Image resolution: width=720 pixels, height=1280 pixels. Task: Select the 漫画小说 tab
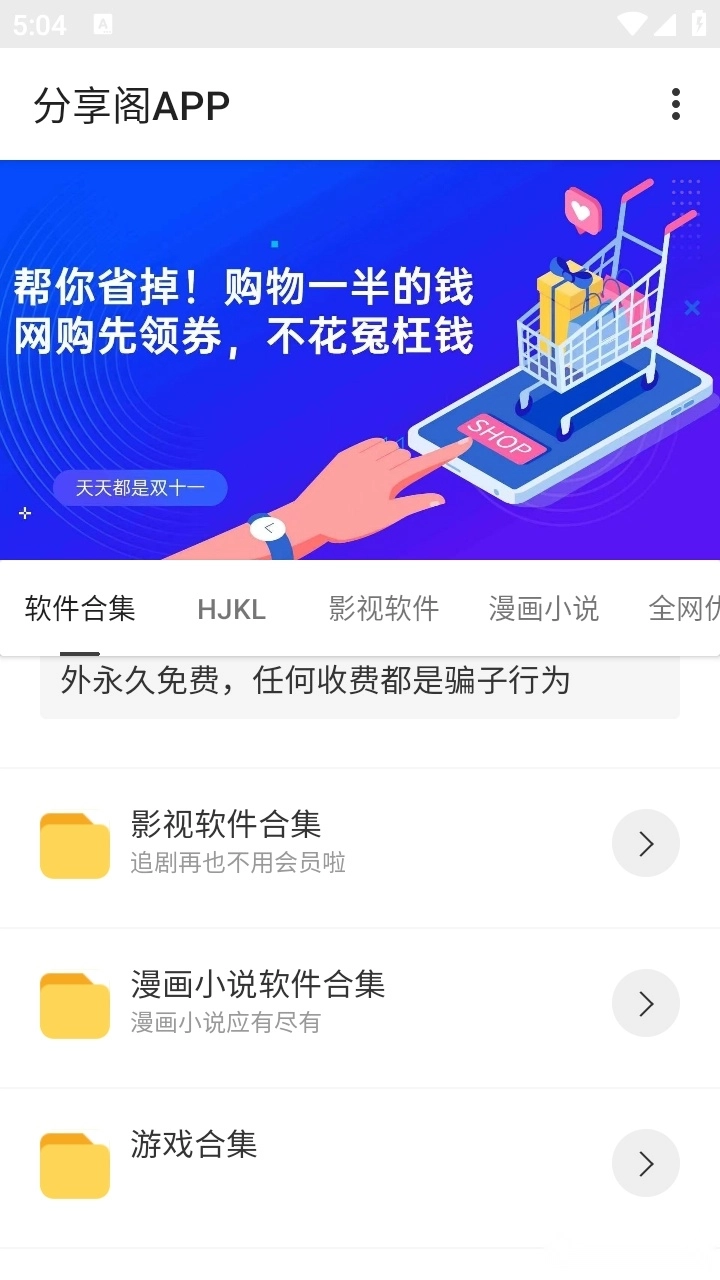pos(543,609)
